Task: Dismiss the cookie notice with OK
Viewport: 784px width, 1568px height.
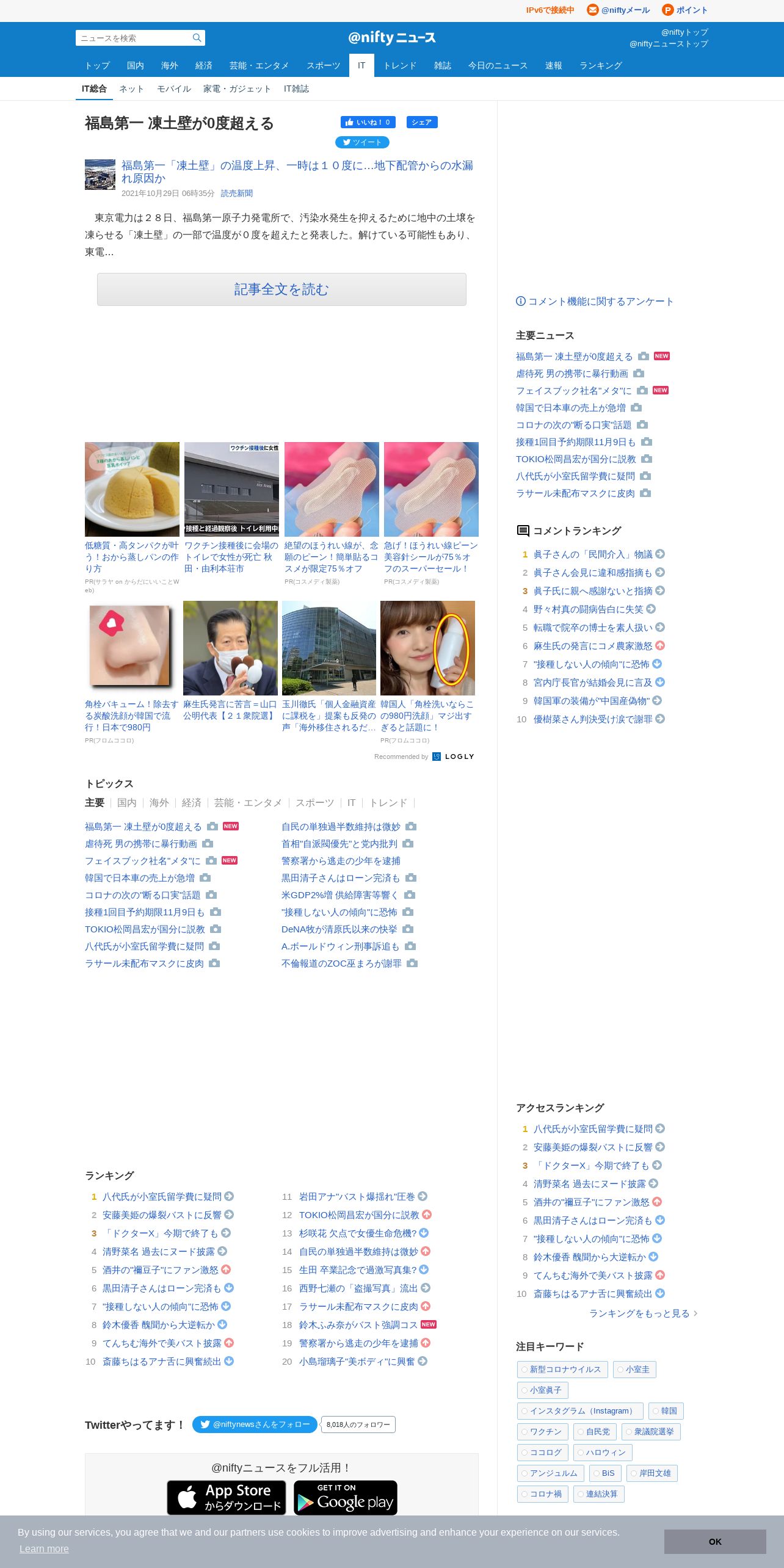Action: click(715, 1542)
